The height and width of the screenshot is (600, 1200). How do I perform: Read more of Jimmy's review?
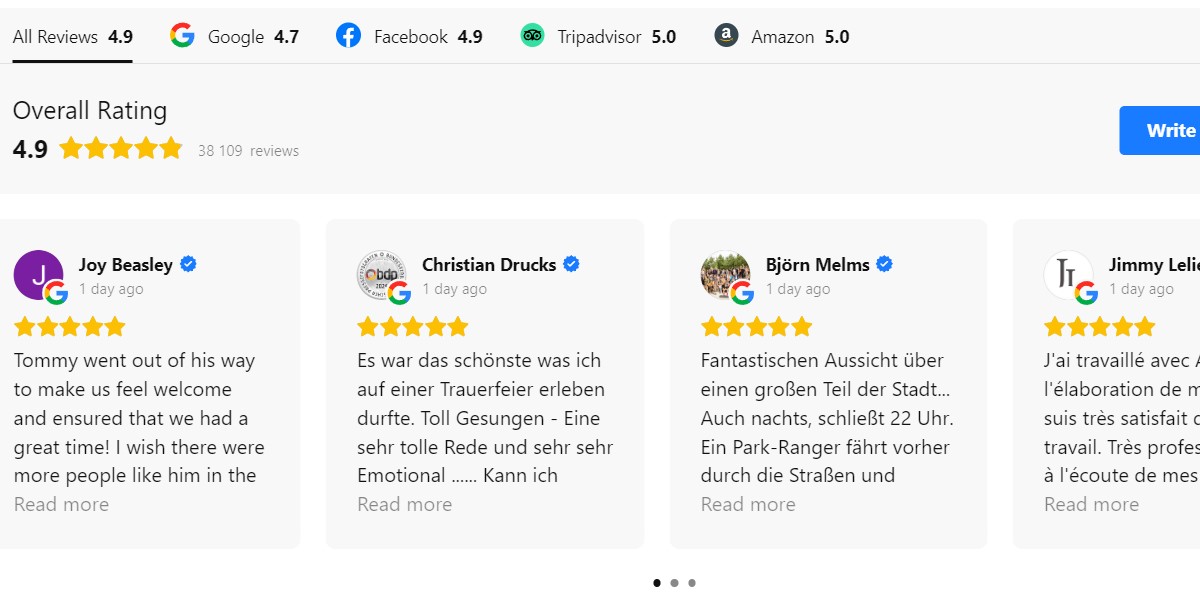click(x=1091, y=505)
